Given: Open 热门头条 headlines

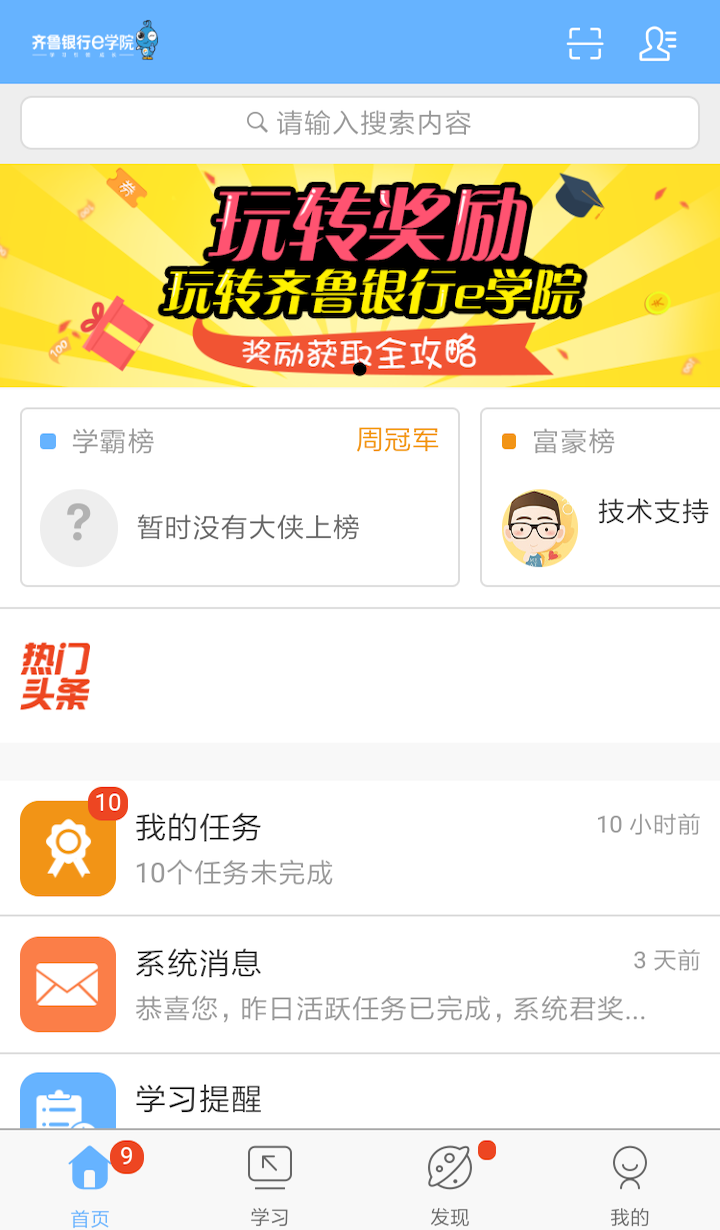Looking at the screenshot, I should coord(56,676).
